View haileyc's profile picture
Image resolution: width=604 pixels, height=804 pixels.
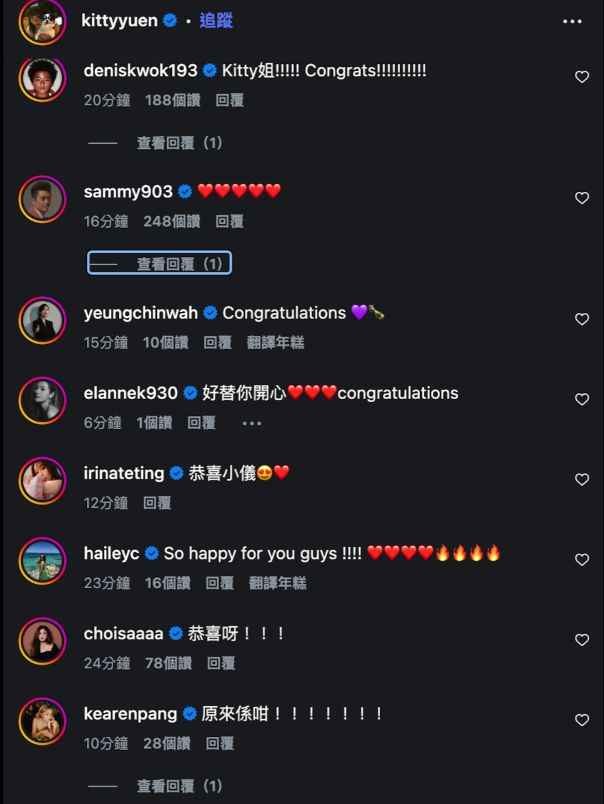pyautogui.click(x=42, y=561)
